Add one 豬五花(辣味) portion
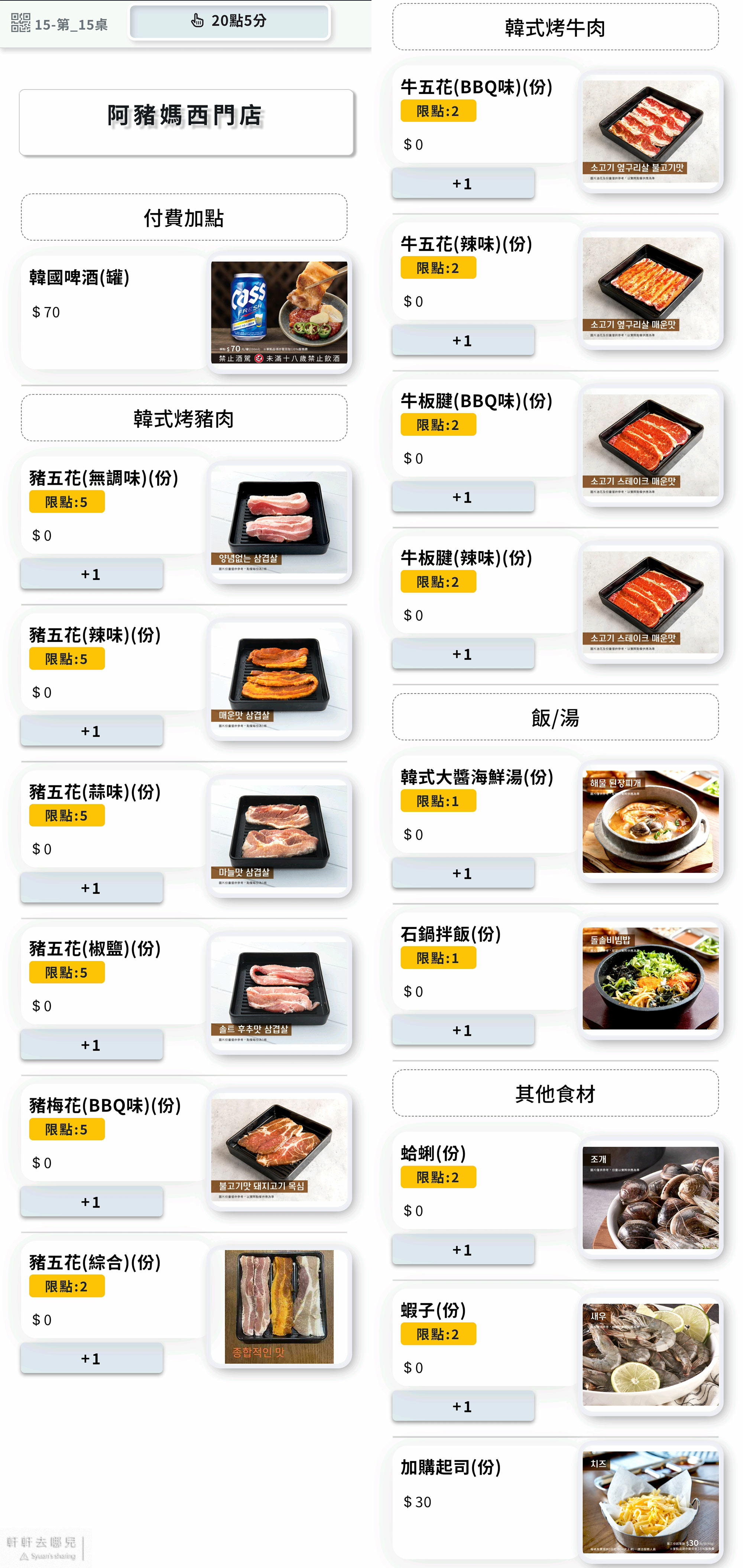Viewport: 743px width, 1568px height. click(x=92, y=730)
